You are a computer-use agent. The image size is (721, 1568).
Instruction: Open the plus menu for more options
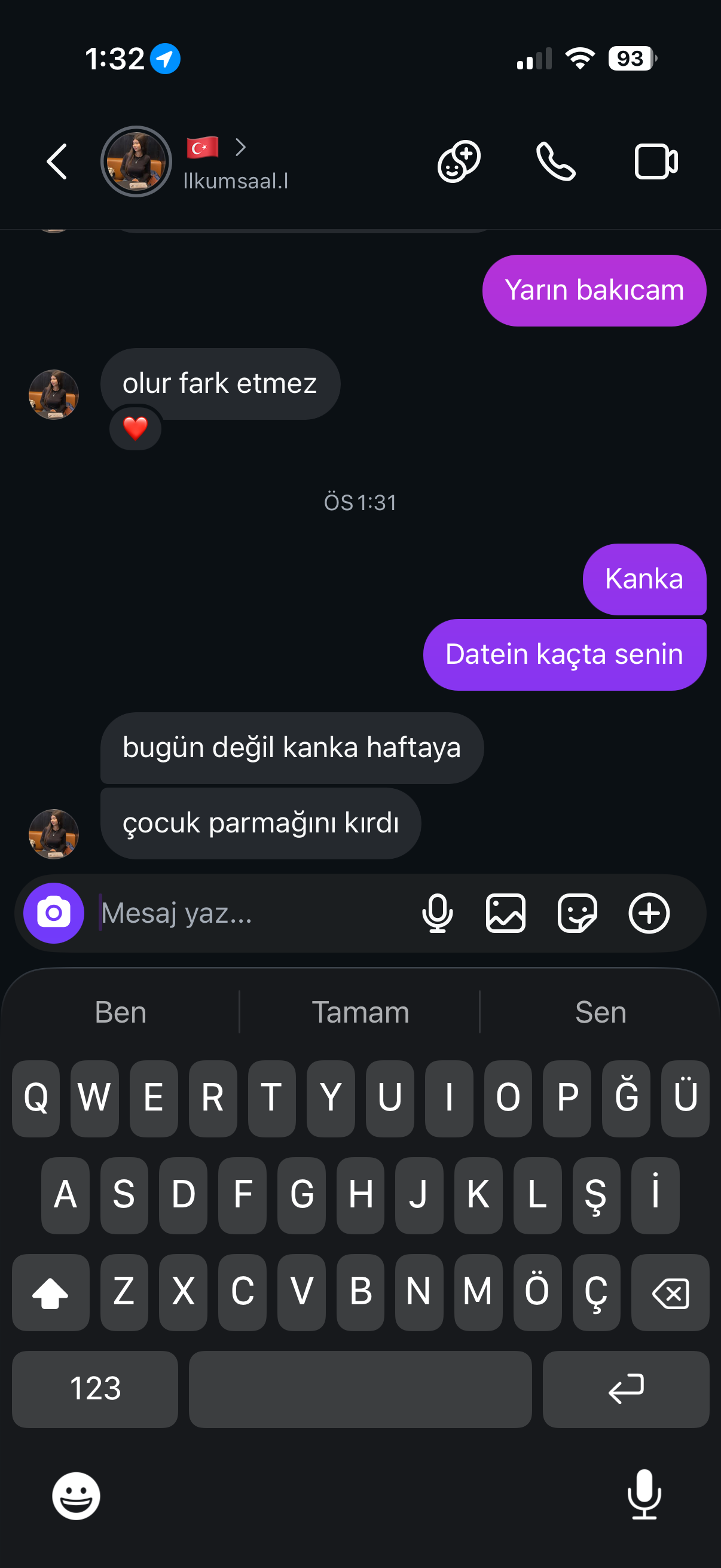(649, 913)
